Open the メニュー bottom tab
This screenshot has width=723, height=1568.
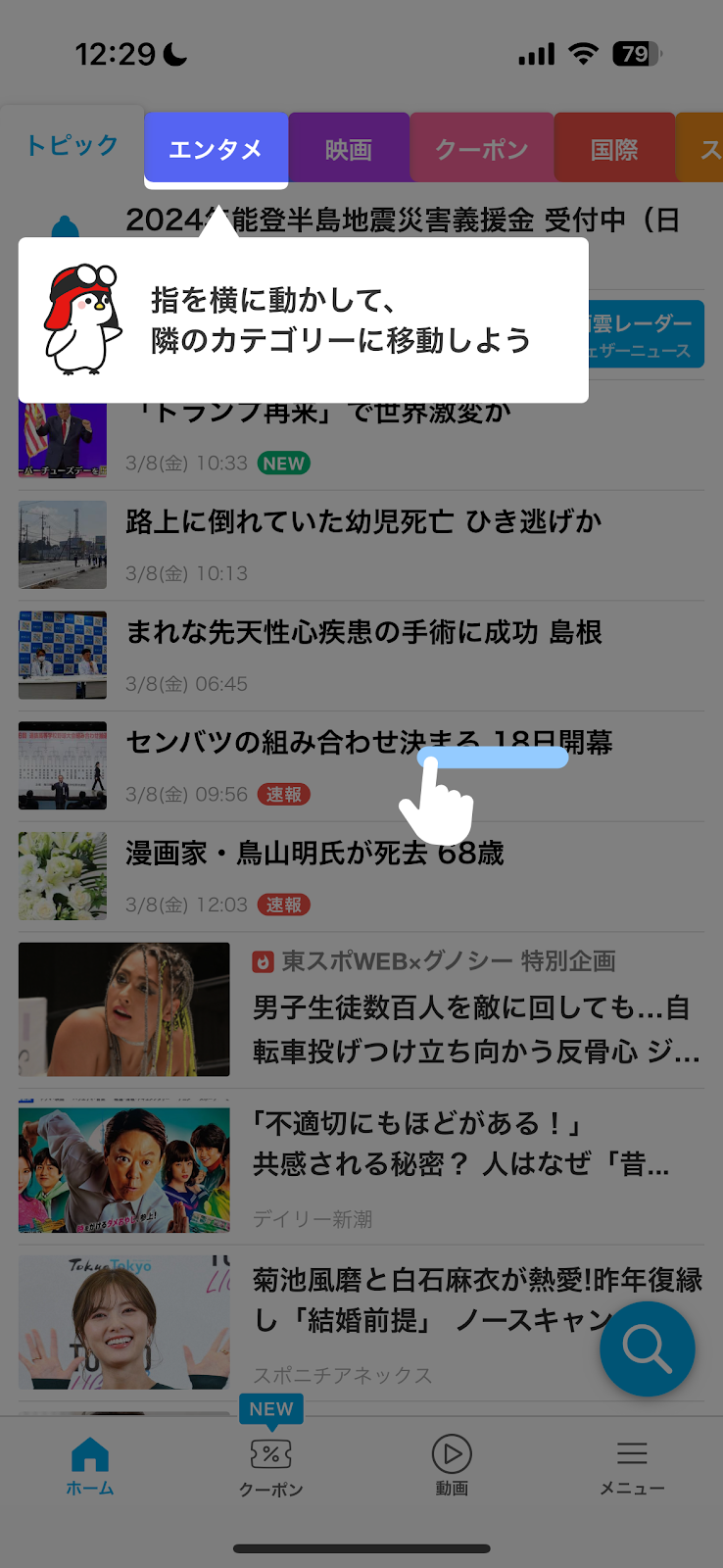click(632, 1466)
